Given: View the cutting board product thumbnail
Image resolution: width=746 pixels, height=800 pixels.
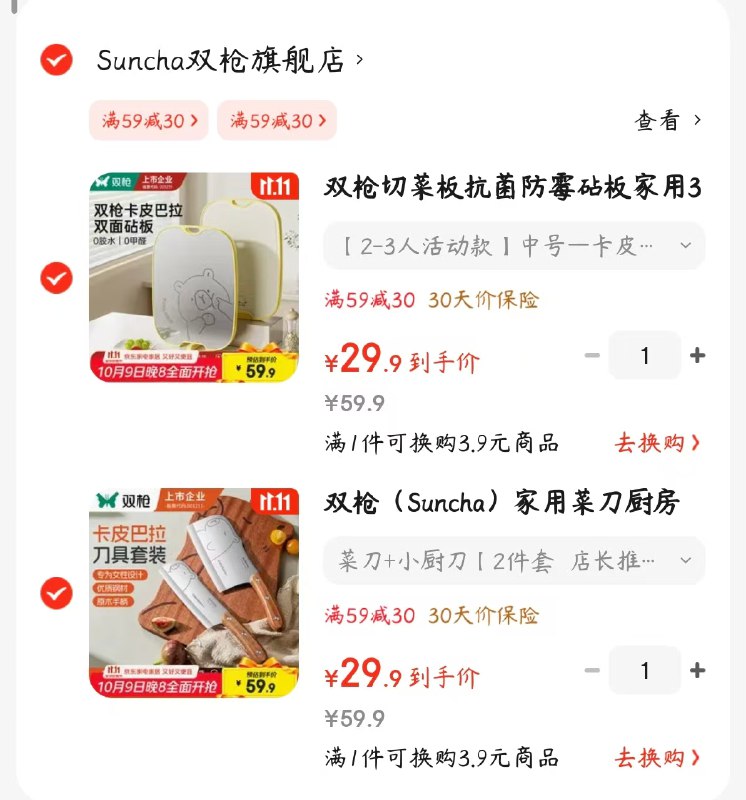Looking at the screenshot, I should tap(192, 277).
